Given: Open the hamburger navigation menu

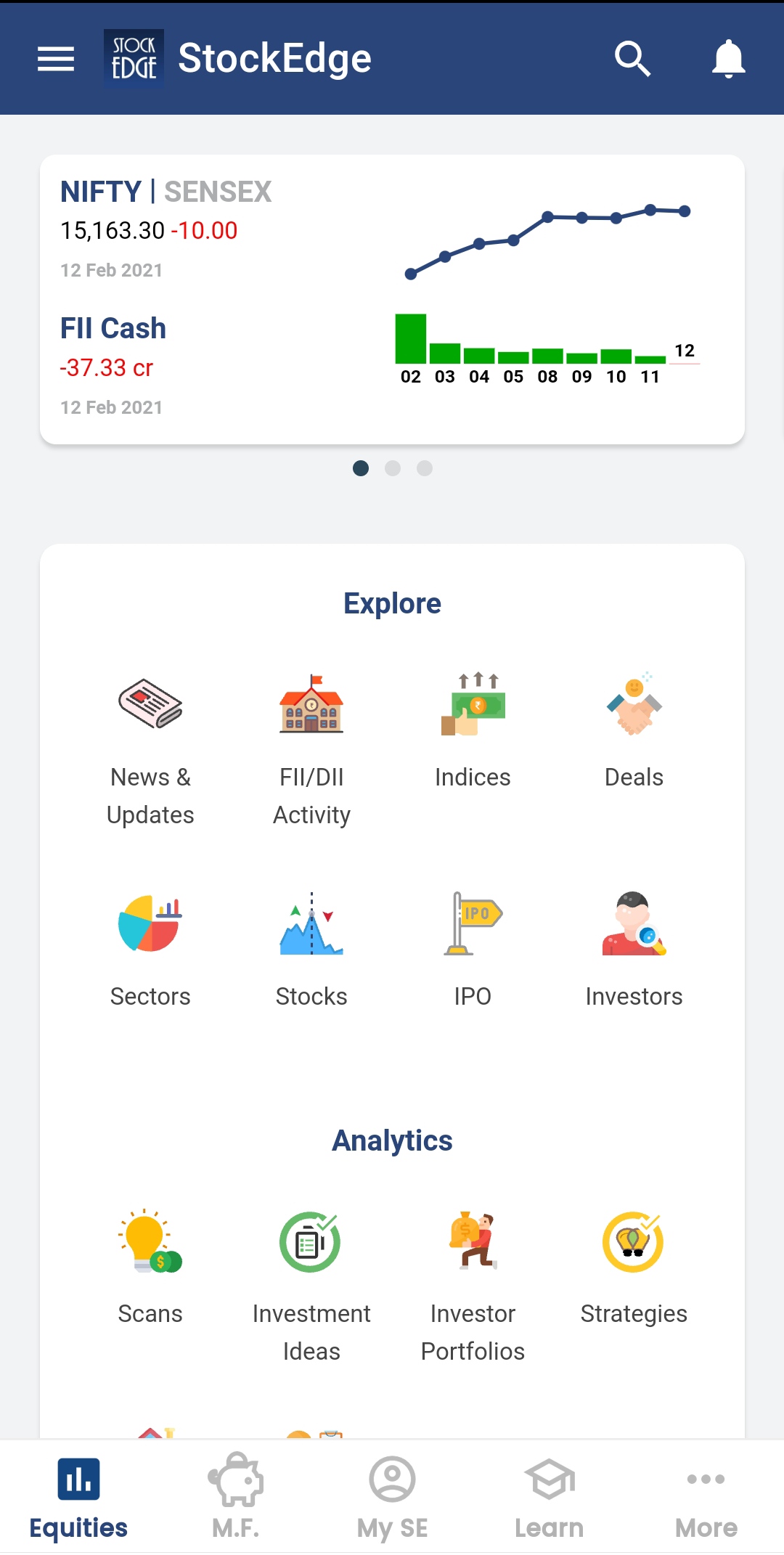Looking at the screenshot, I should tap(55, 58).
